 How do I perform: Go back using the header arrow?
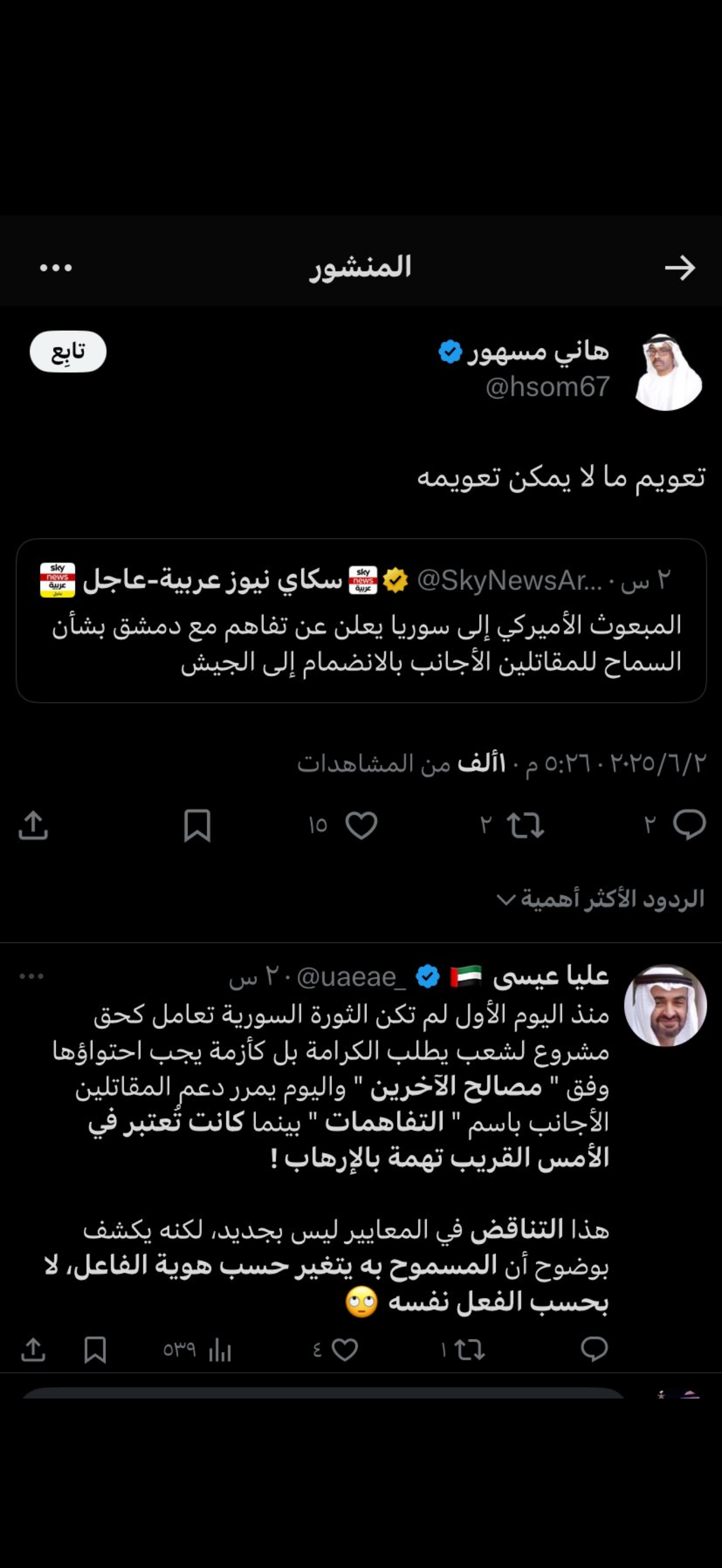[x=679, y=268]
